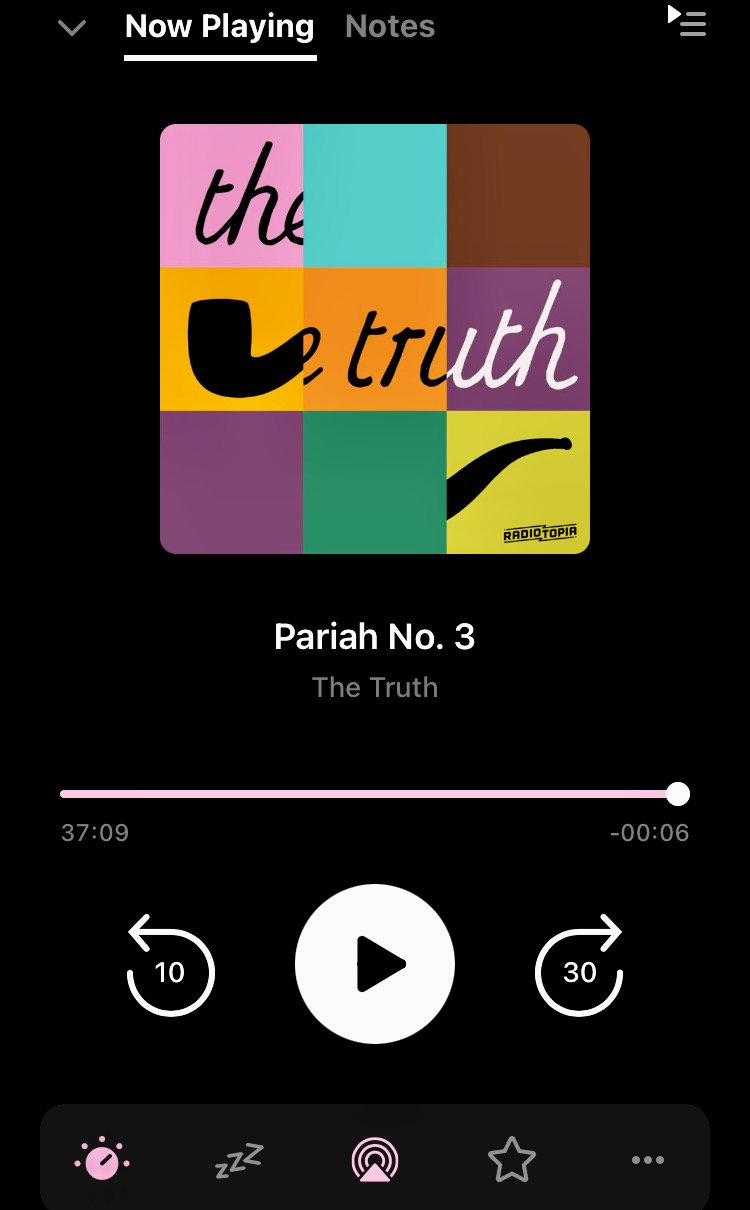Skip forward 30 seconds
The image size is (750, 1210).
tap(580, 965)
